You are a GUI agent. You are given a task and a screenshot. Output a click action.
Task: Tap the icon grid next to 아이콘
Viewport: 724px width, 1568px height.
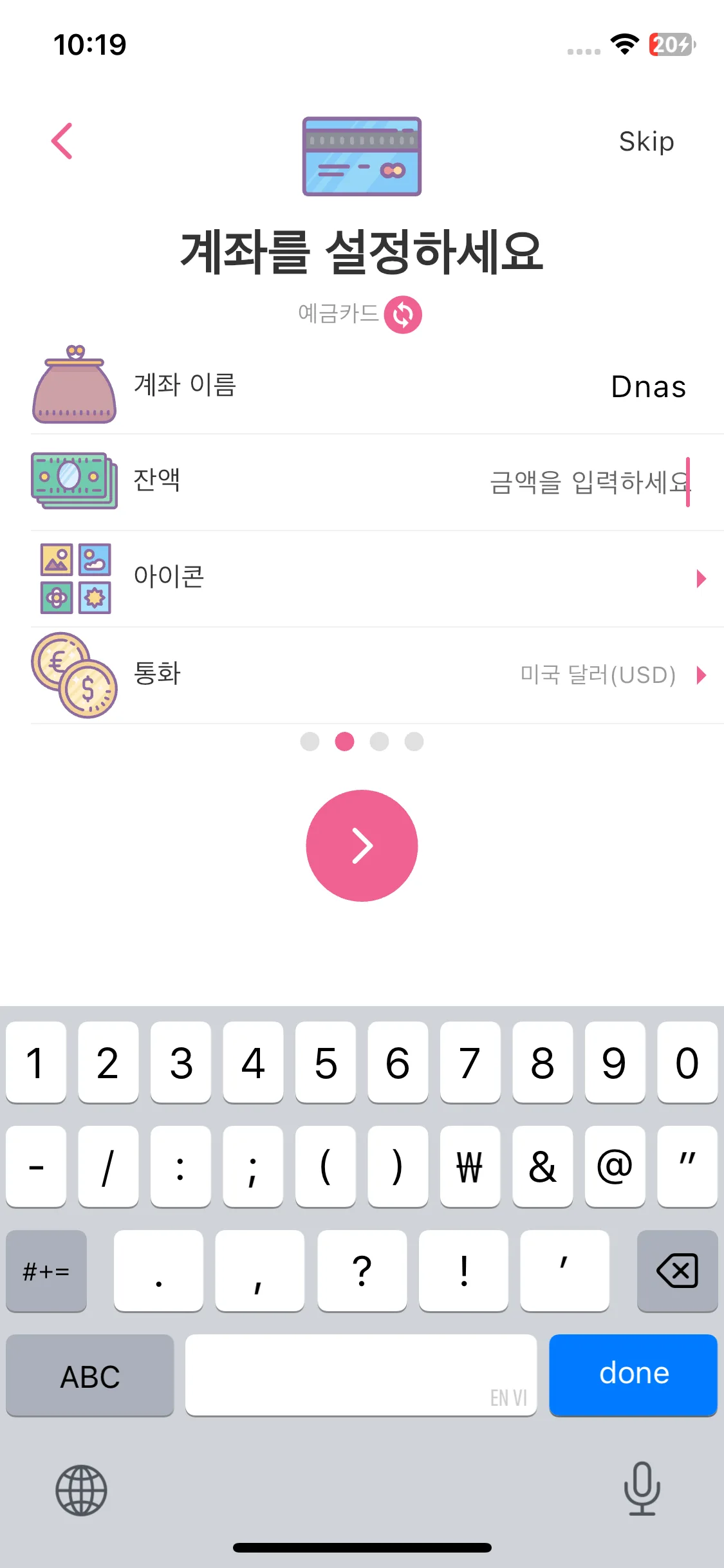click(75, 577)
